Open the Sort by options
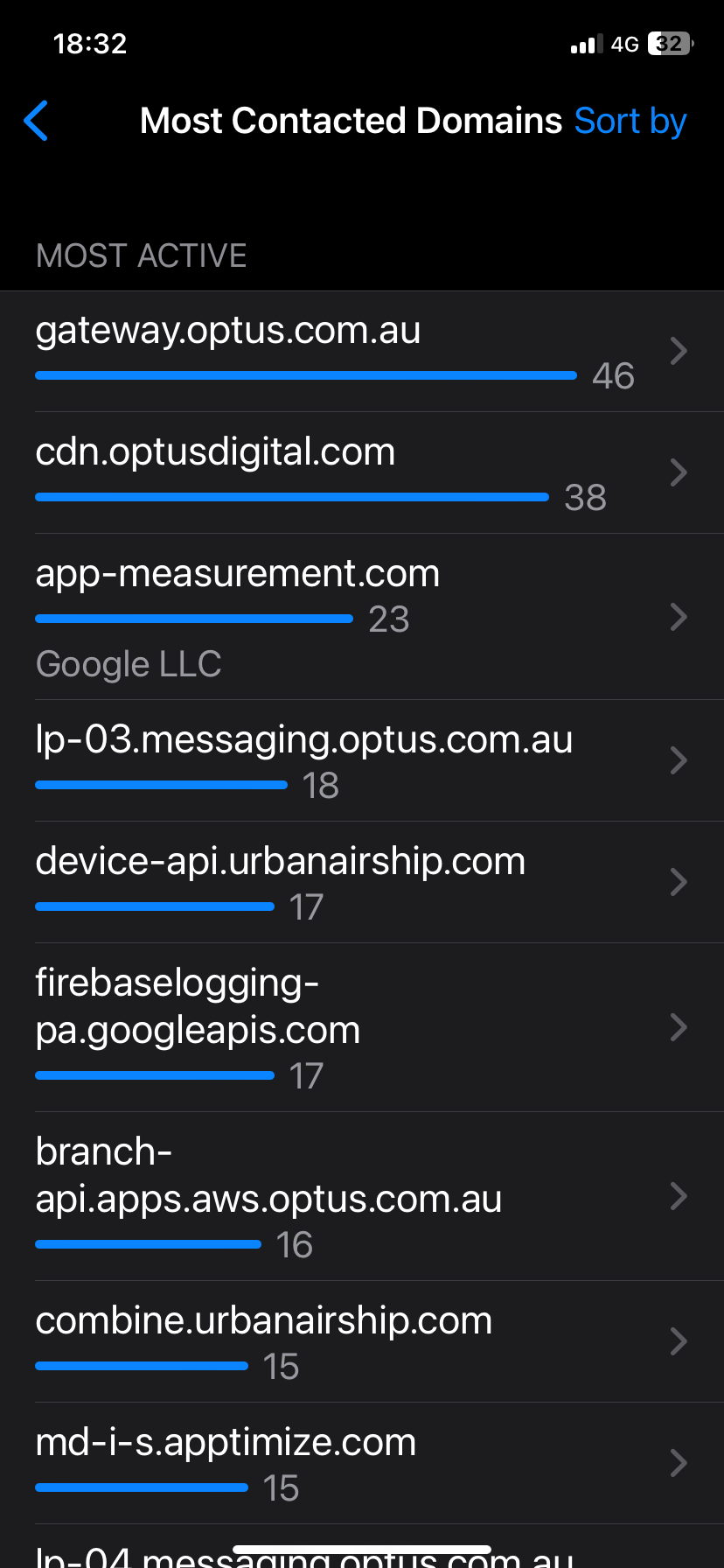724x1568 pixels. [630, 121]
